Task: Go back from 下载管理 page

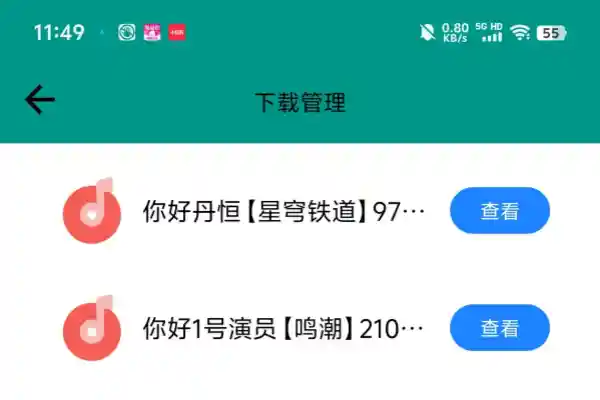Action: click(x=40, y=100)
